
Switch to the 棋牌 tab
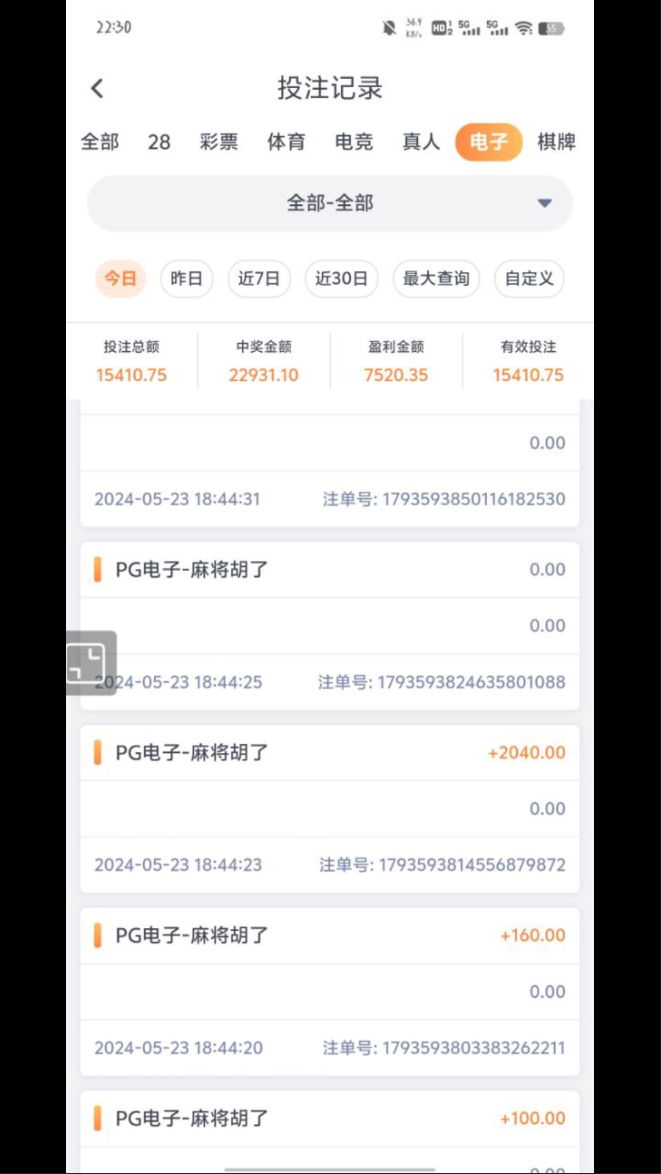pos(556,142)
